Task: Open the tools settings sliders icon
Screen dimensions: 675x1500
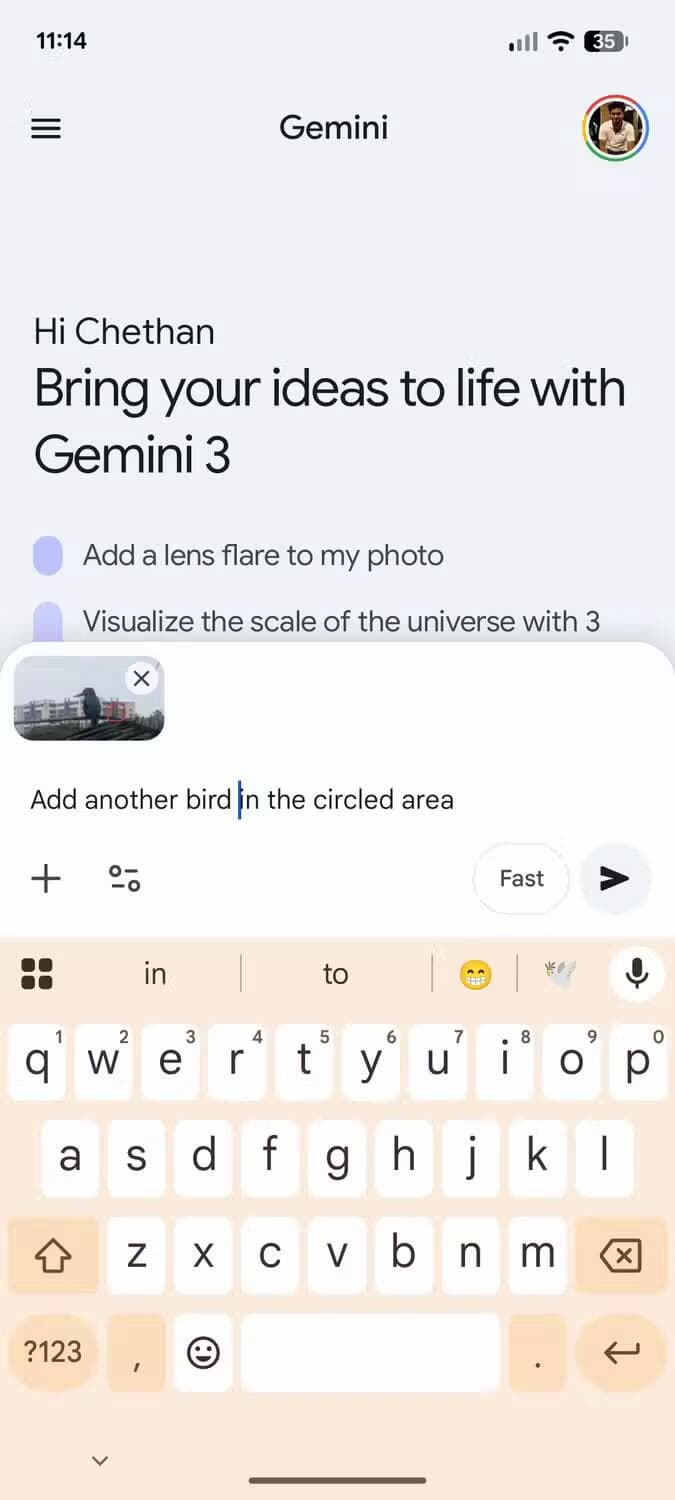Action: [x=125, y=879]
